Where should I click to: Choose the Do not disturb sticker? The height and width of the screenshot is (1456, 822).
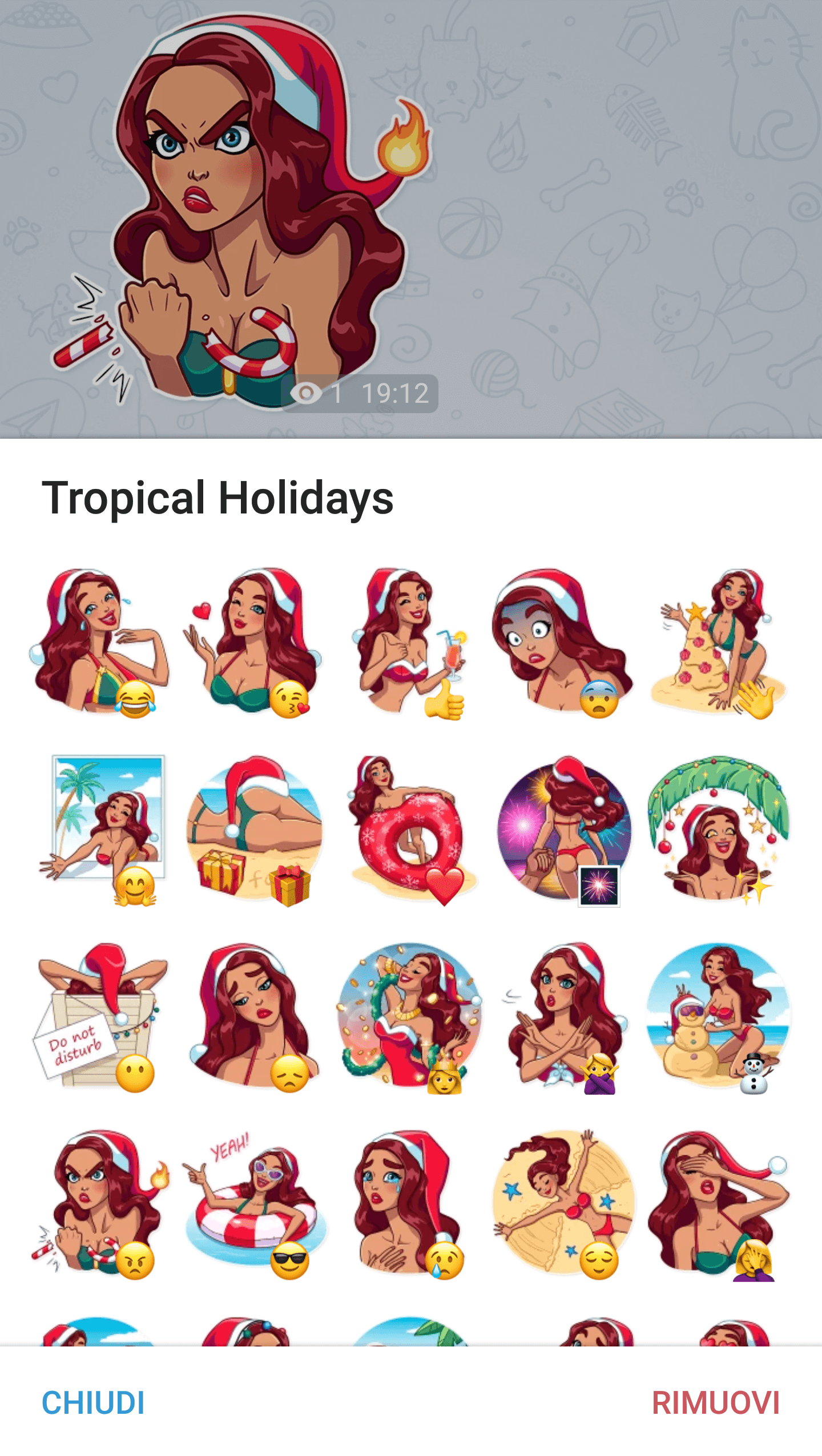pyautogui.click(x=100, y=1016)
